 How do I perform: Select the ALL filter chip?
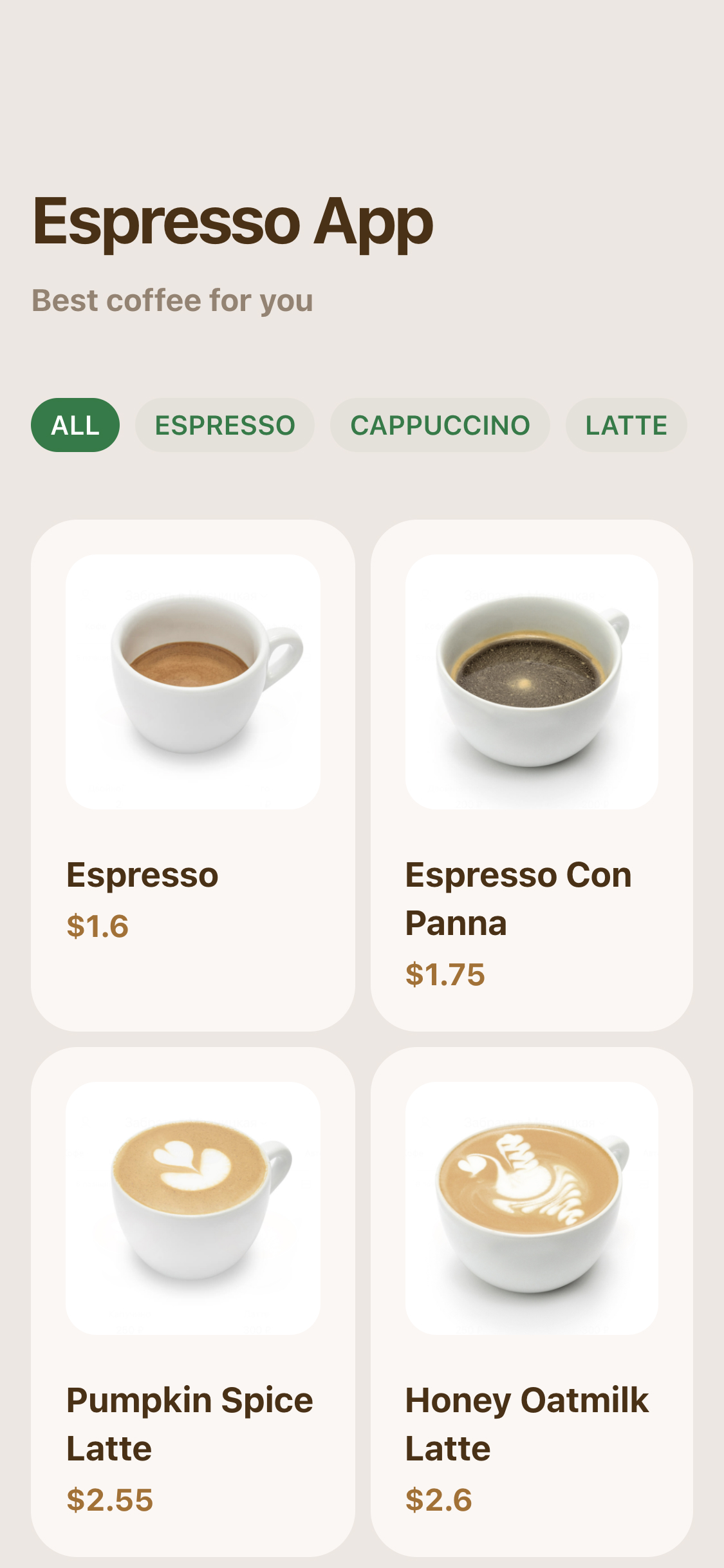pos(75,425)
